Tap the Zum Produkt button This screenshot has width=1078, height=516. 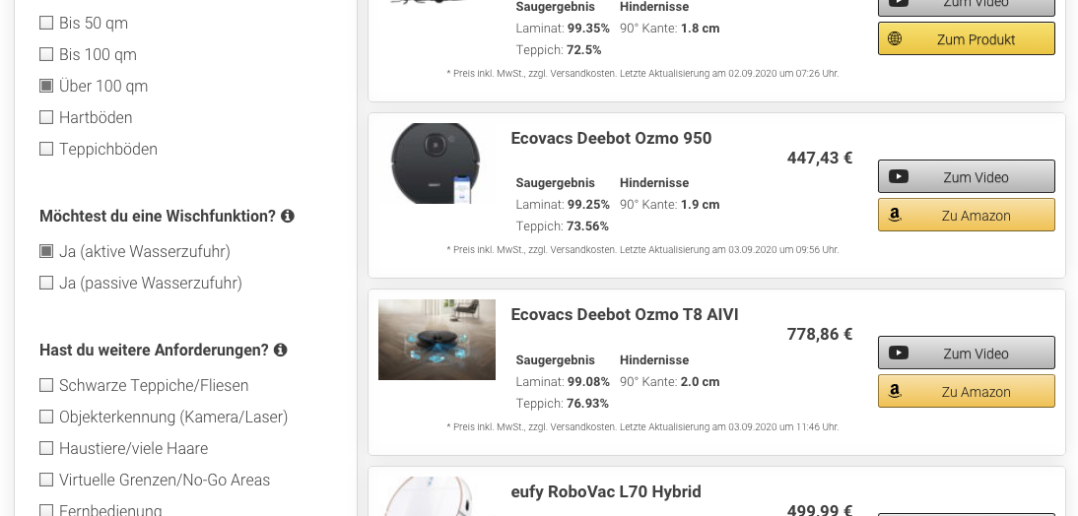coord(966,39)
